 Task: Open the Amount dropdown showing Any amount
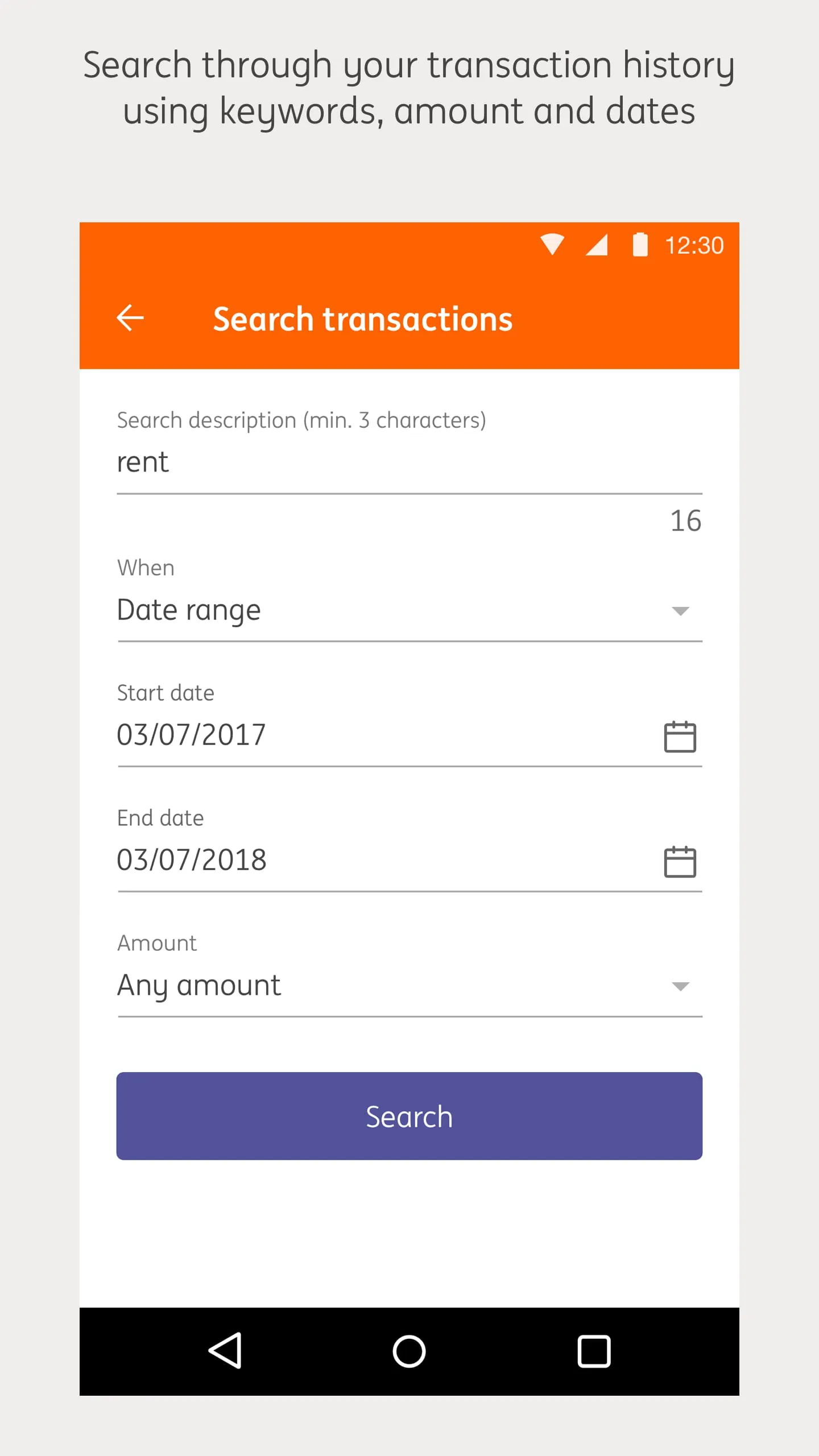[398, 985]
